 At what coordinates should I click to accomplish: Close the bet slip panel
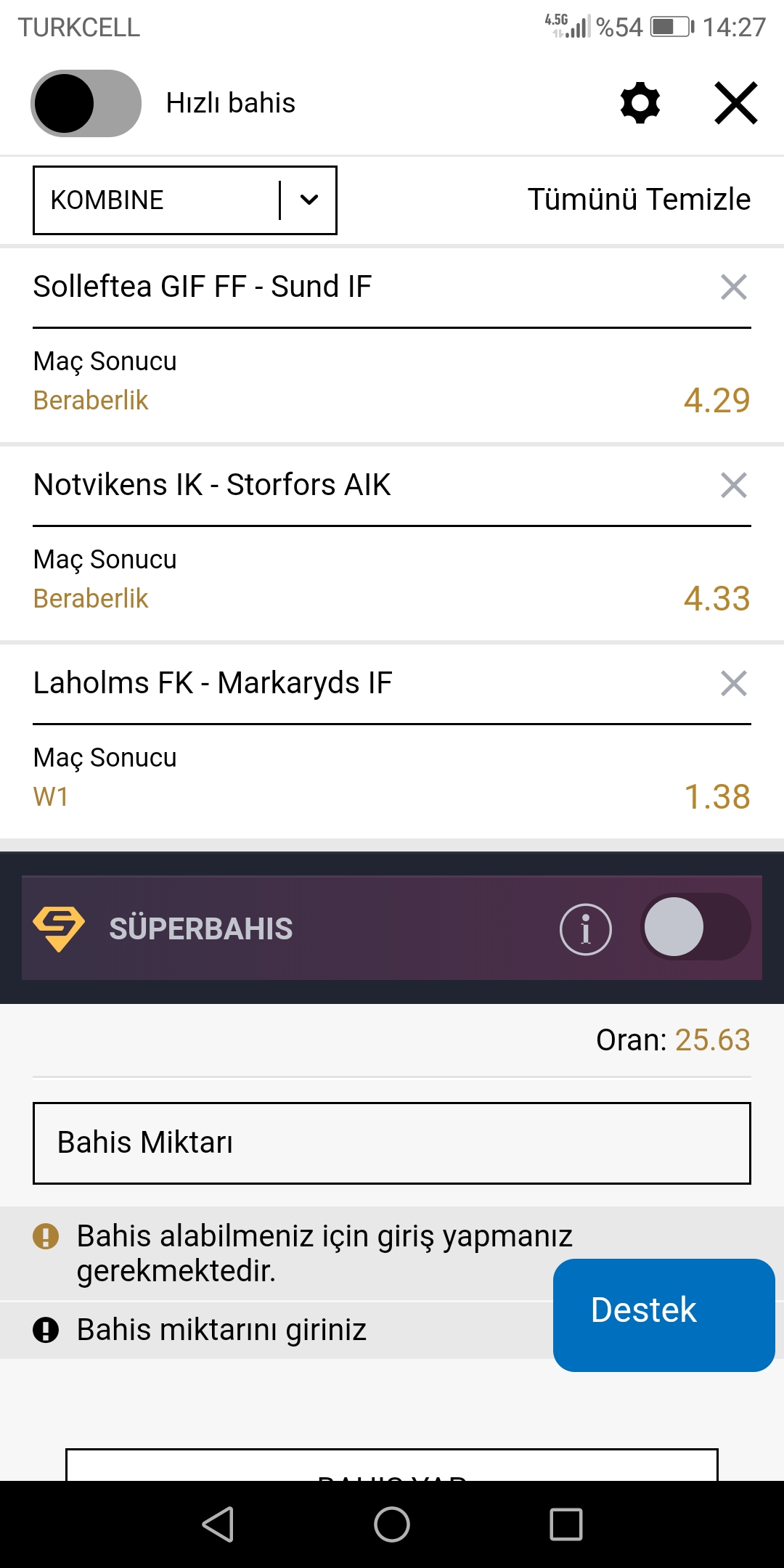pos(736,103)
